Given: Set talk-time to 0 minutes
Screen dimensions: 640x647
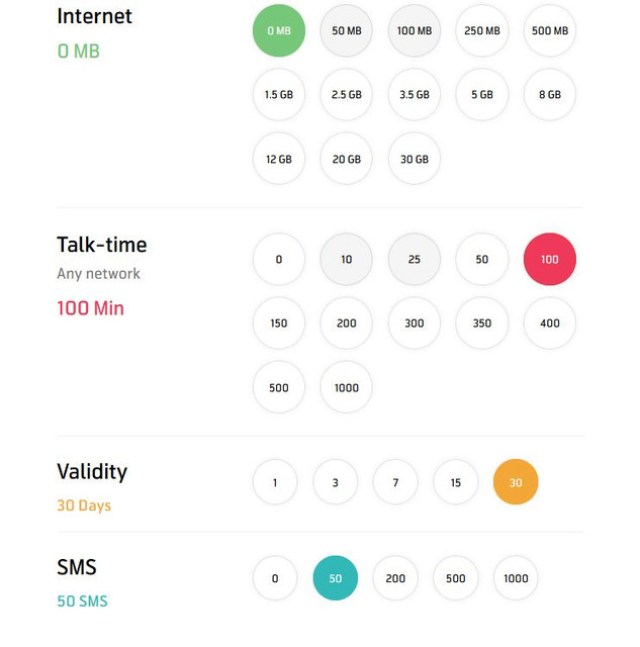Looking at the screenshot, I should click(x=279, y=259).
